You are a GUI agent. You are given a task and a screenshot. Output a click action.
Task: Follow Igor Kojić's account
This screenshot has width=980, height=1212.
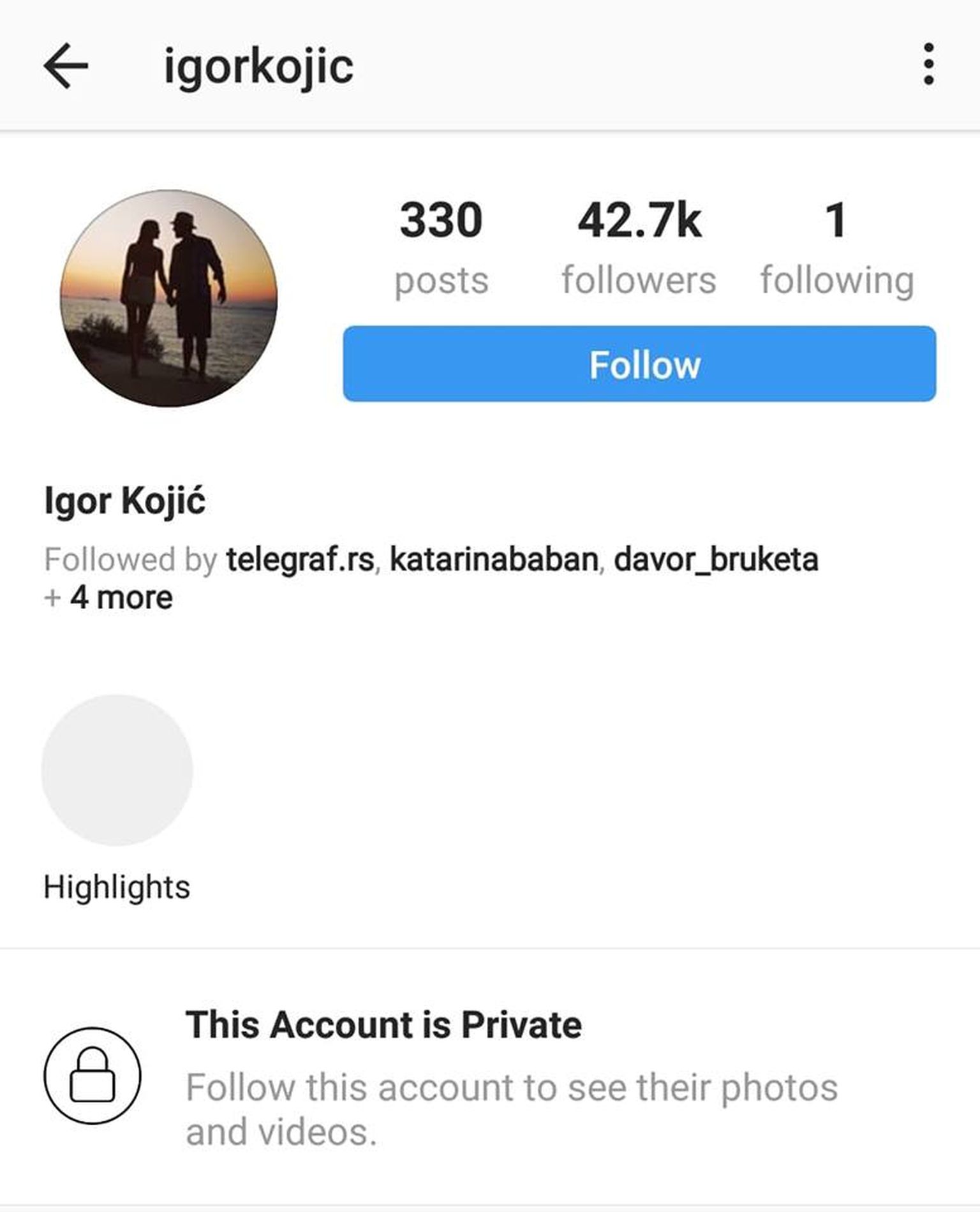[639, 364]
